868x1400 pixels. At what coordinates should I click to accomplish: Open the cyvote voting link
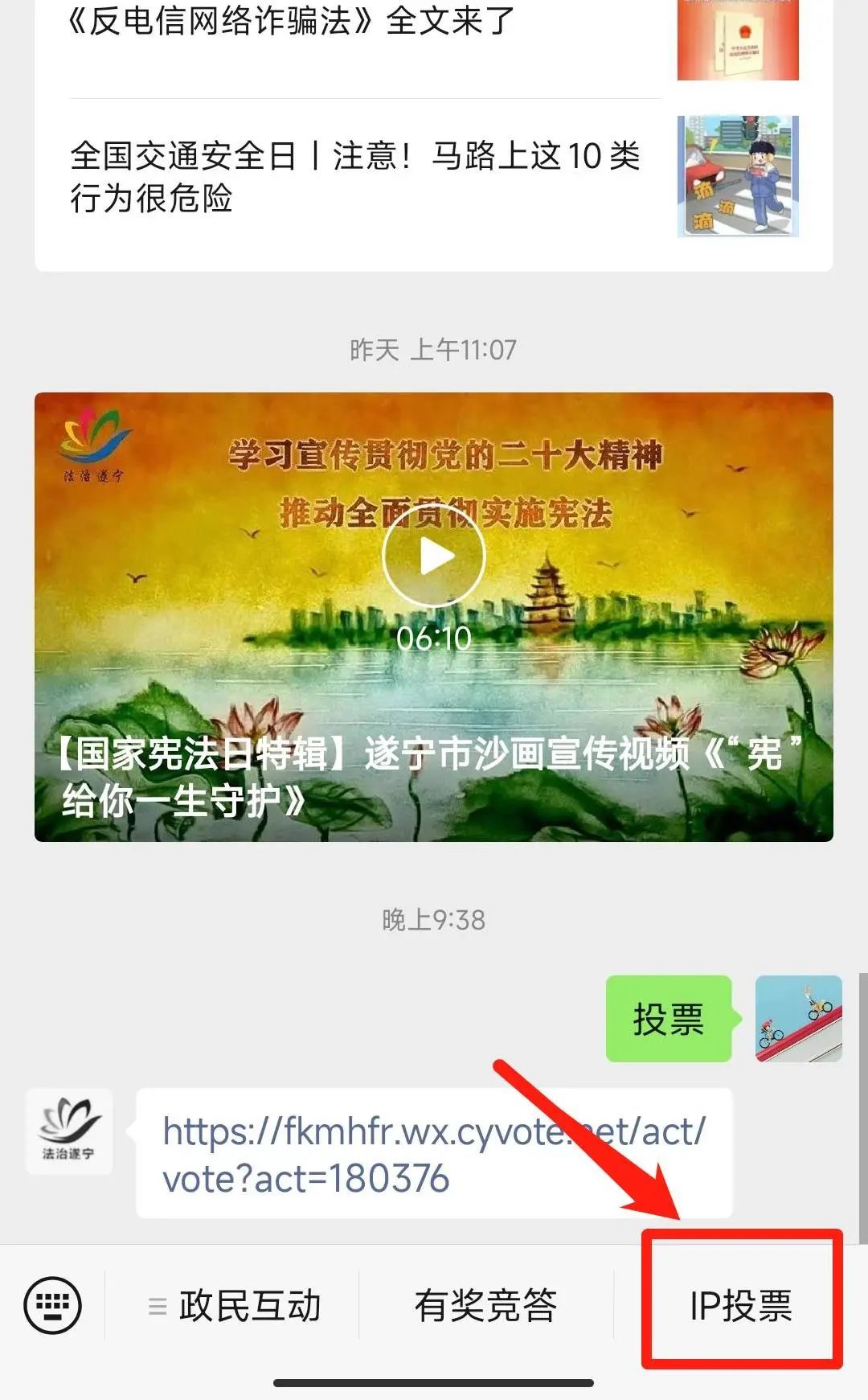point(433,1154)
